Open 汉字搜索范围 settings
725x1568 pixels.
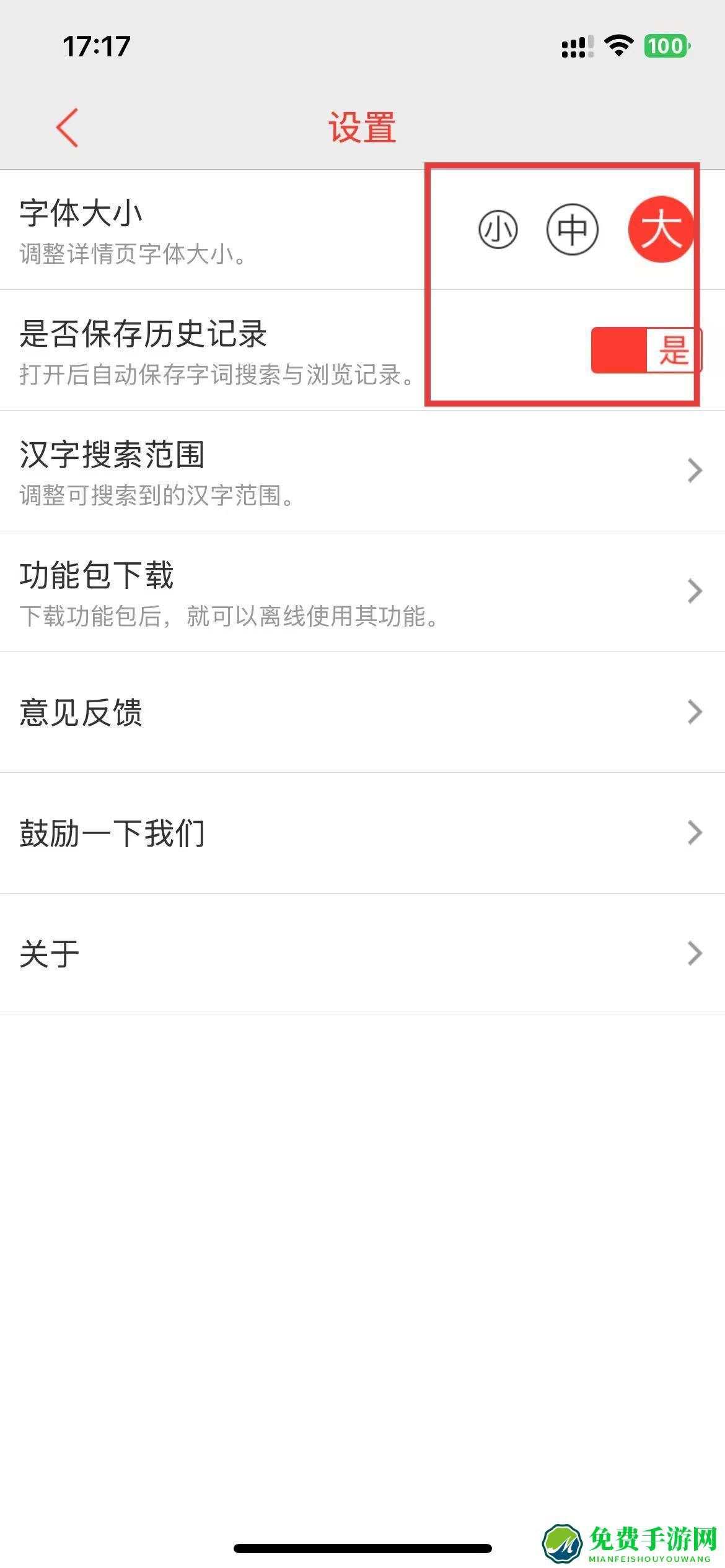pyautogui.click(x=362, y=471)
